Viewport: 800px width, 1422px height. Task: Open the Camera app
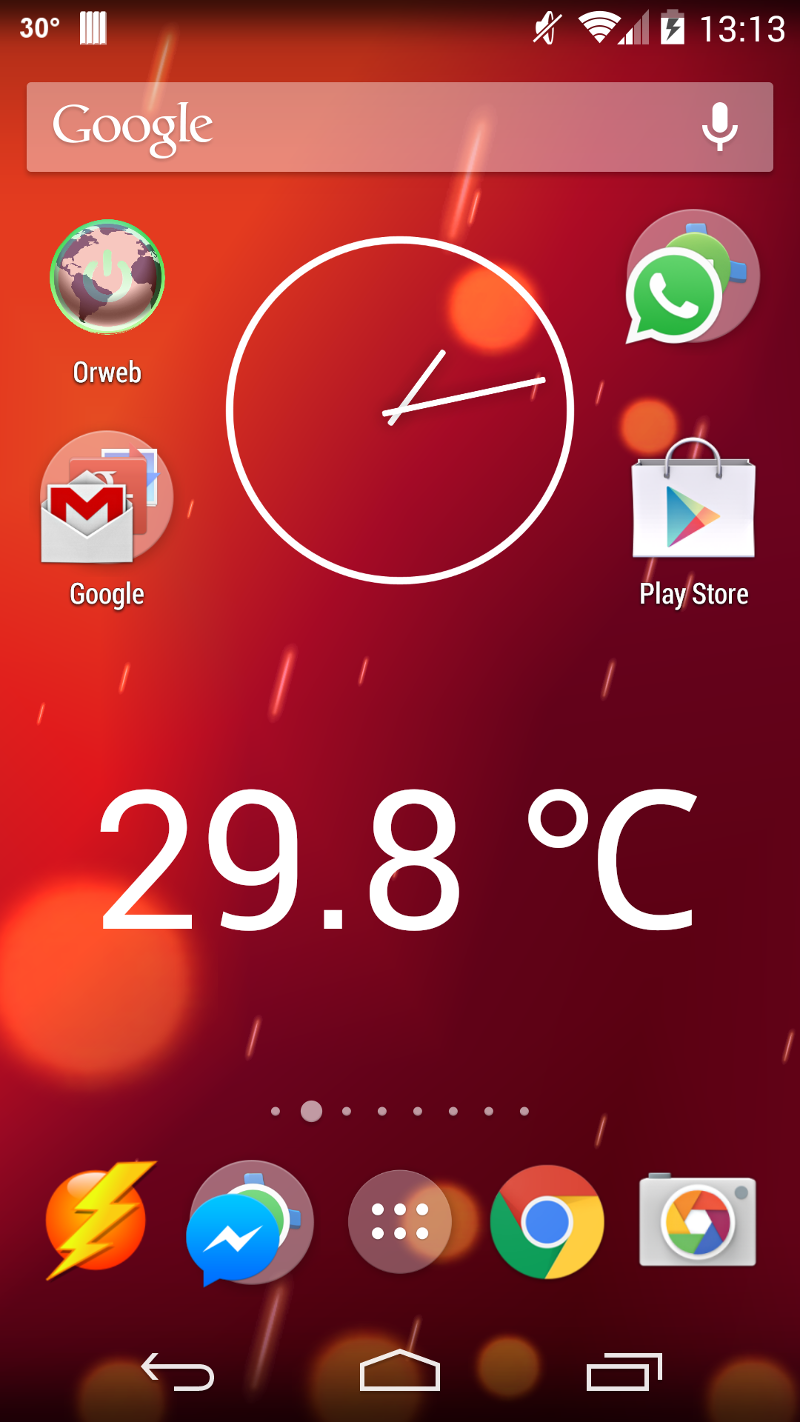(x=697, y=1222)
